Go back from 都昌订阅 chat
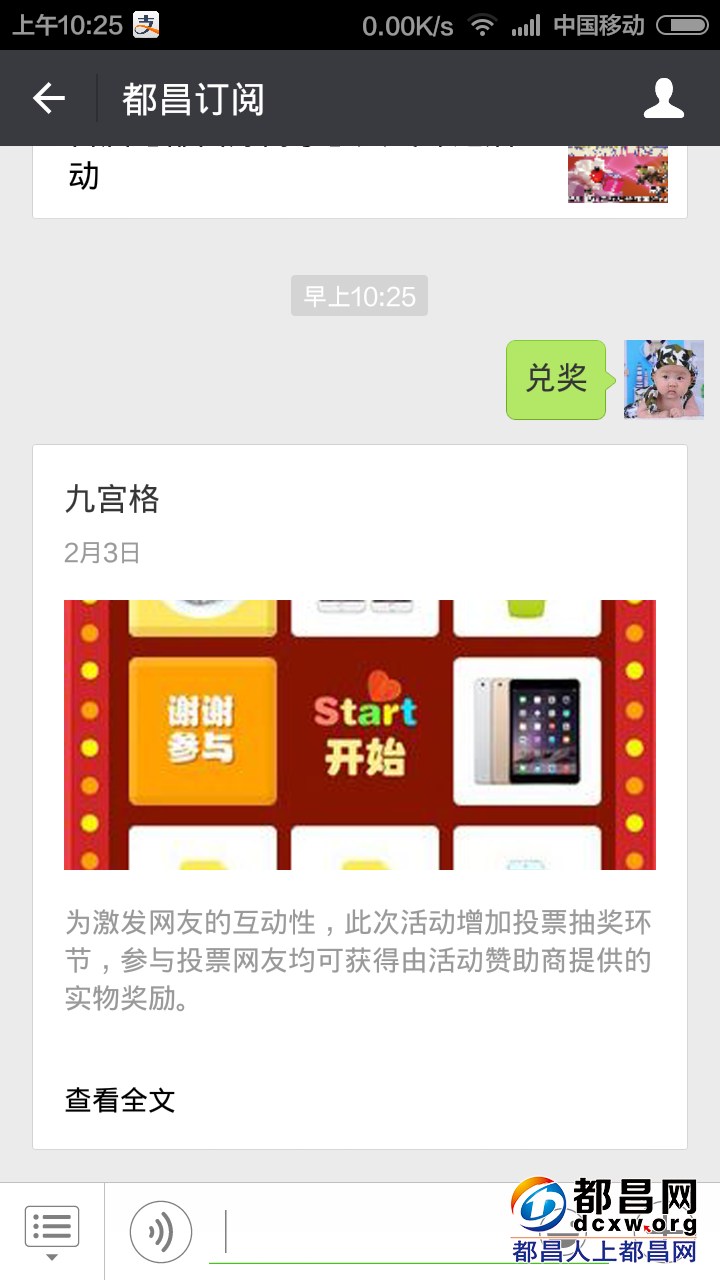The image size is (720, 1280). pos(48,98)
